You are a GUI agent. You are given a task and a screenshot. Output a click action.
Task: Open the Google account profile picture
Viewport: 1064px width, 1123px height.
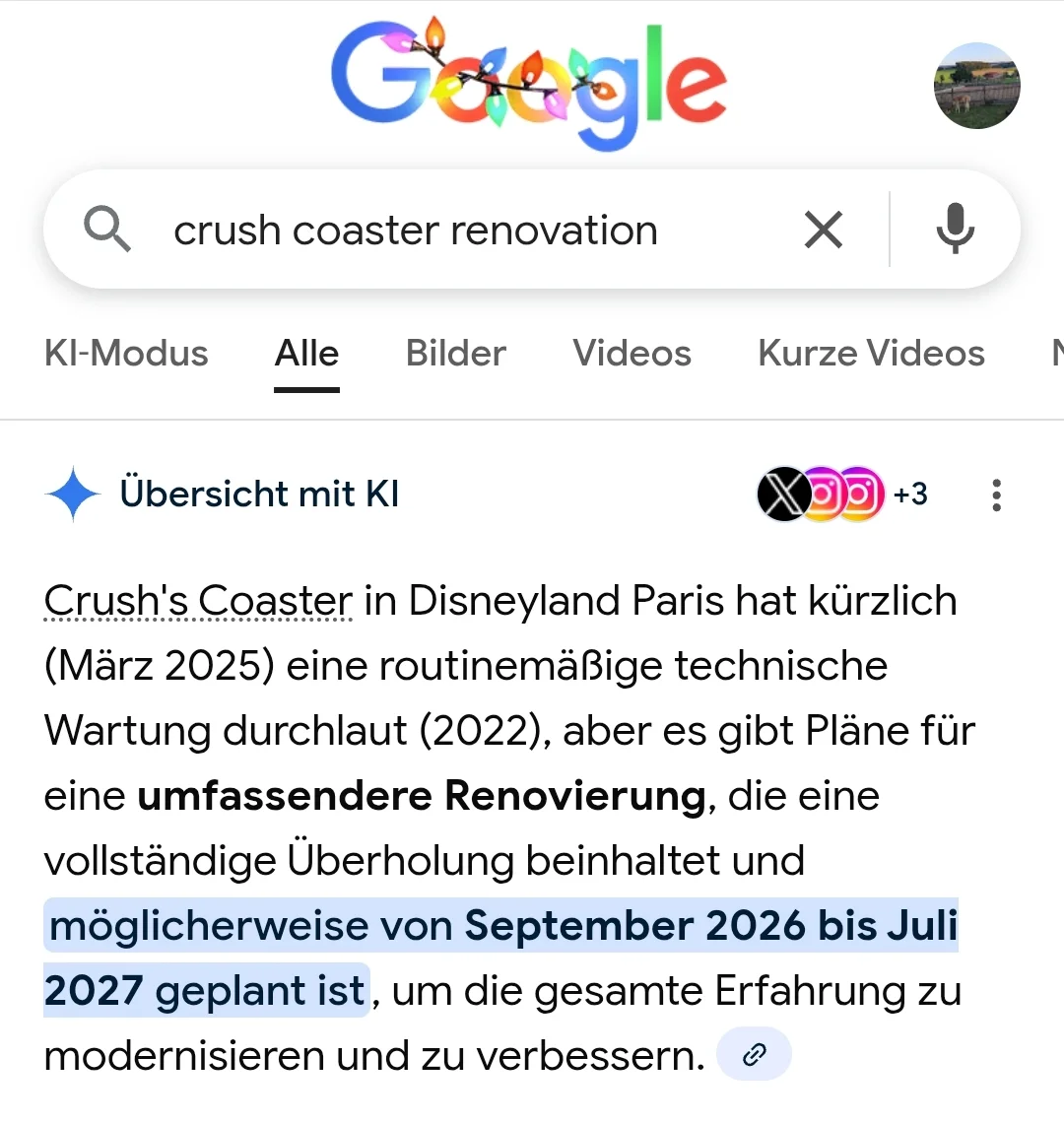(976, 86)
